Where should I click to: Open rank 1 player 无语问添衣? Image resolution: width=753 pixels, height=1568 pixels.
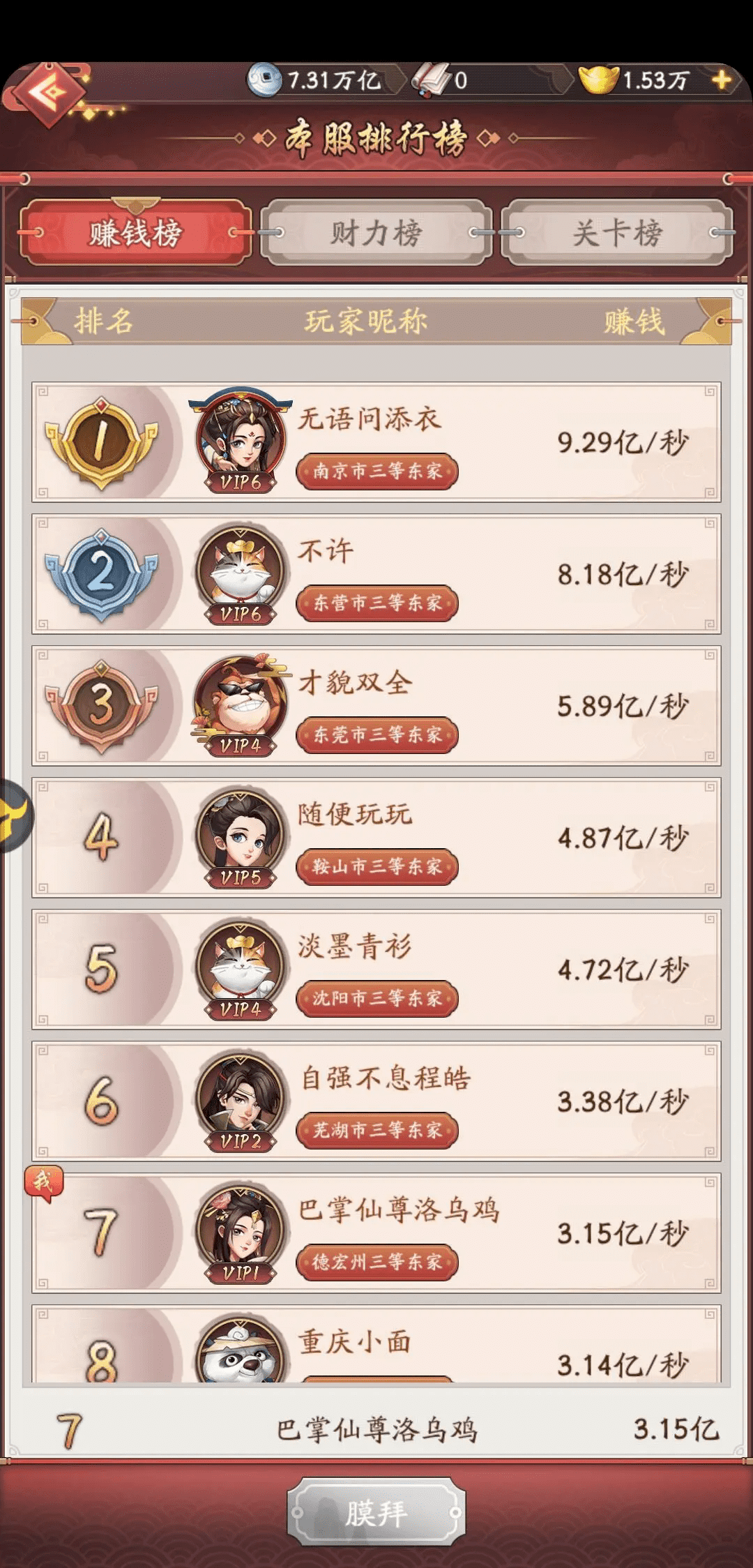[376, 442]
